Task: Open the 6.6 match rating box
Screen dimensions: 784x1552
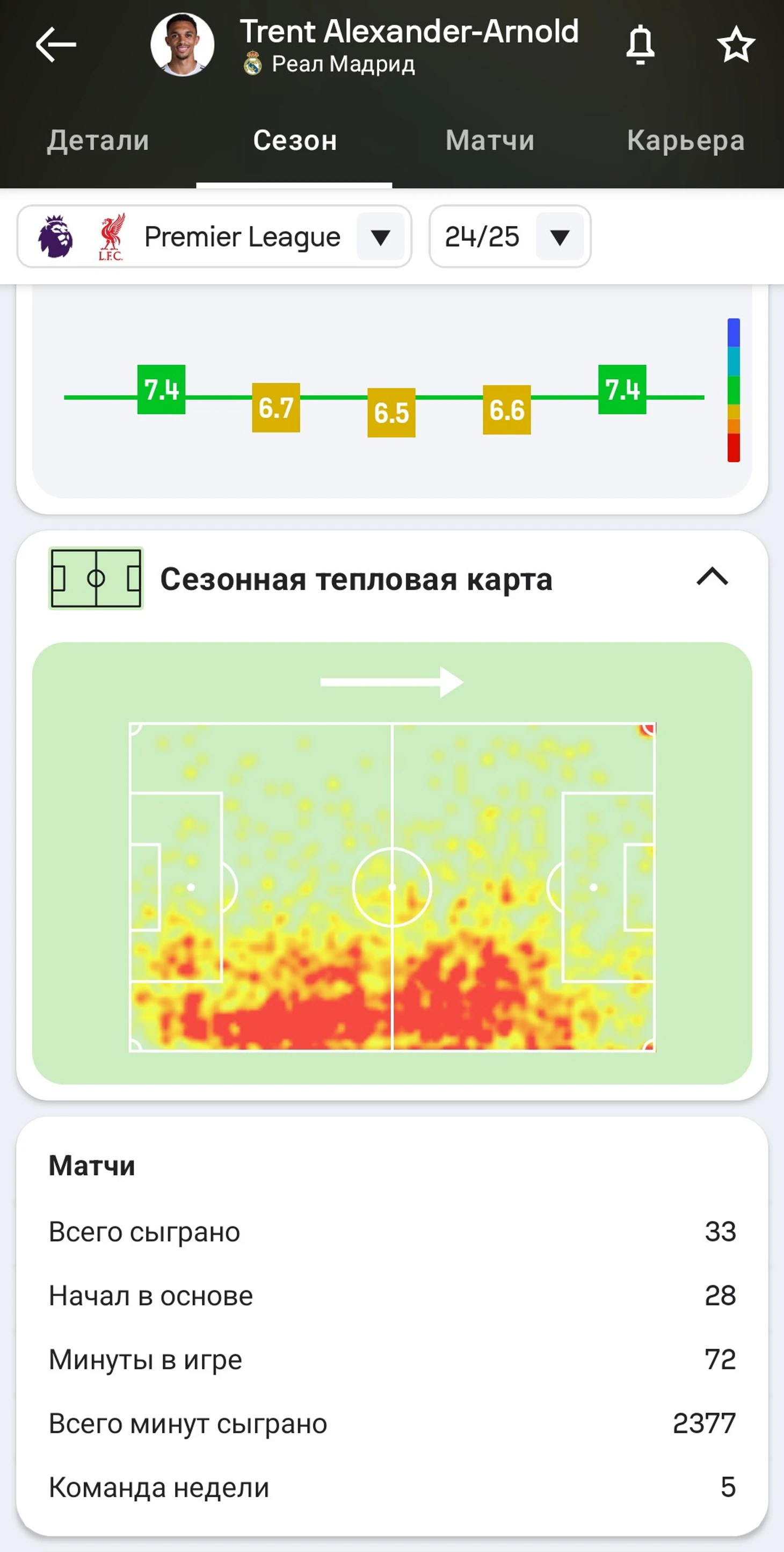Action: point(506,410)
